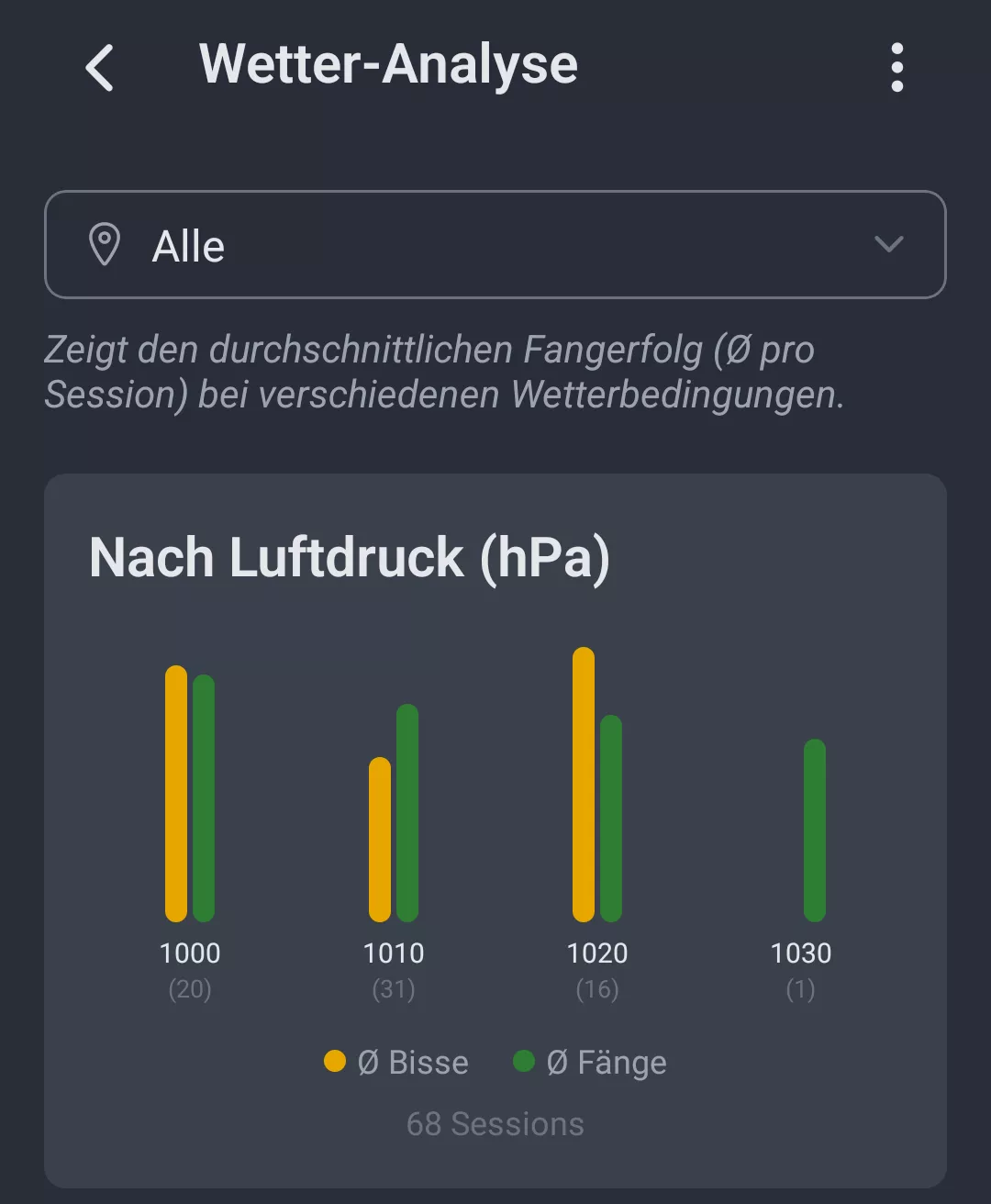Tap the 1030 axis label
The image size is (991, 1204).
800,953
